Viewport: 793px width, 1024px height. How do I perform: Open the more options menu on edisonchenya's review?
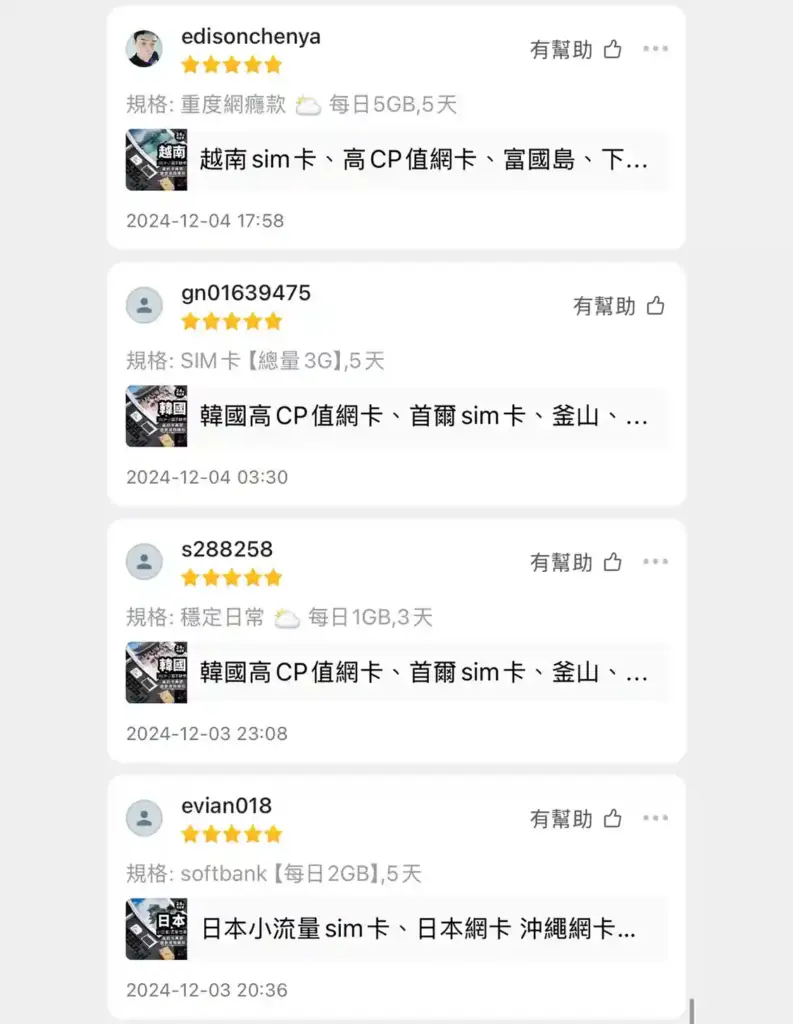pyautogui.click(x=657, y=47)
